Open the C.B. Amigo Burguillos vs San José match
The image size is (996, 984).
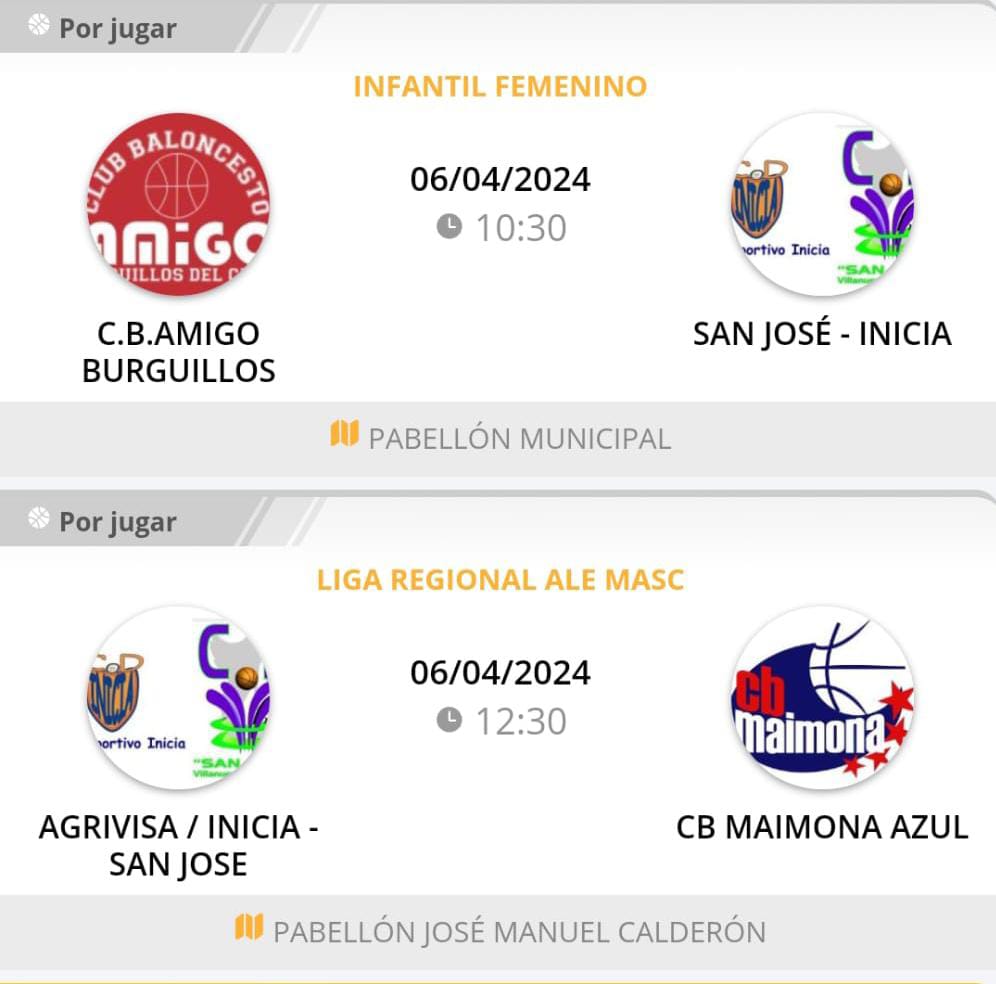[x=500, y=205]
